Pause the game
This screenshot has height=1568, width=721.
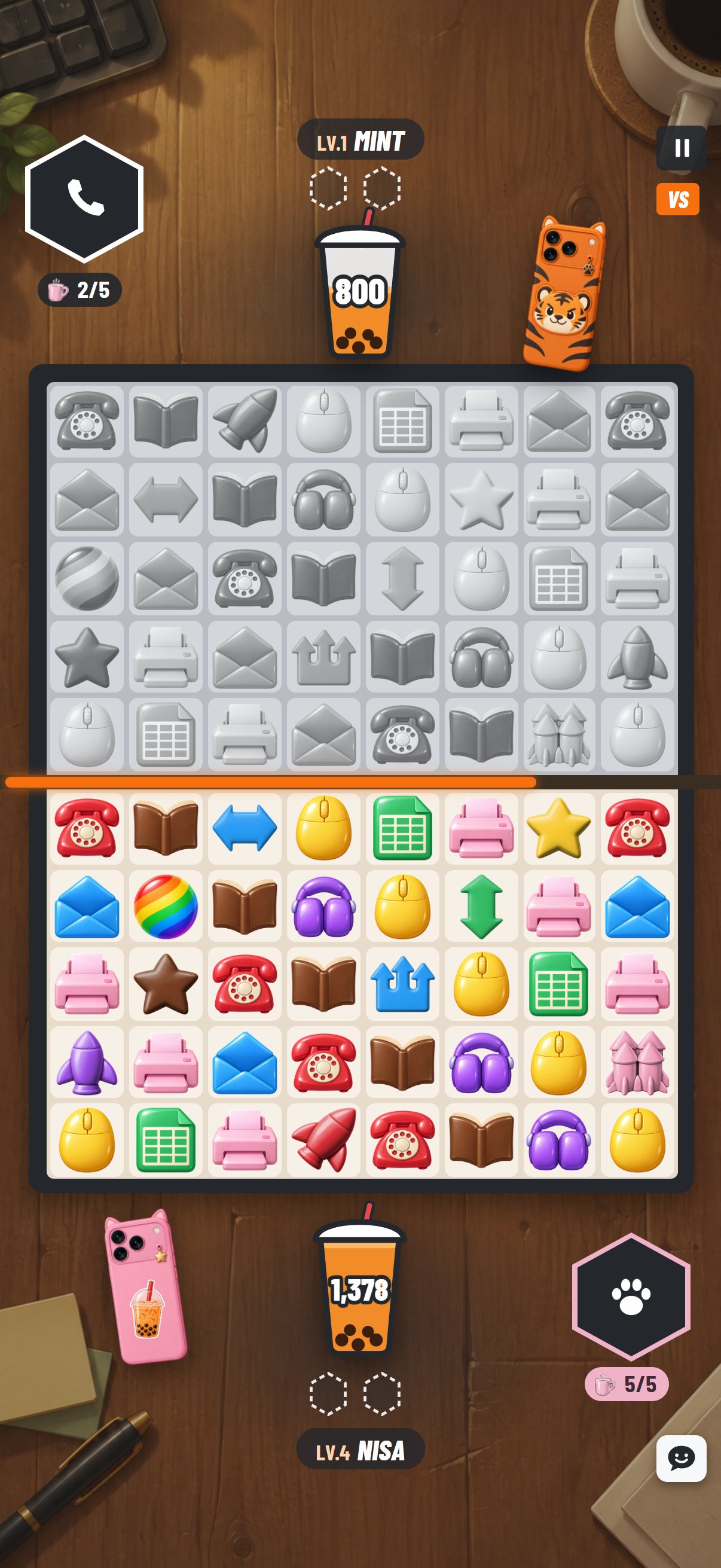pos(682,148)
